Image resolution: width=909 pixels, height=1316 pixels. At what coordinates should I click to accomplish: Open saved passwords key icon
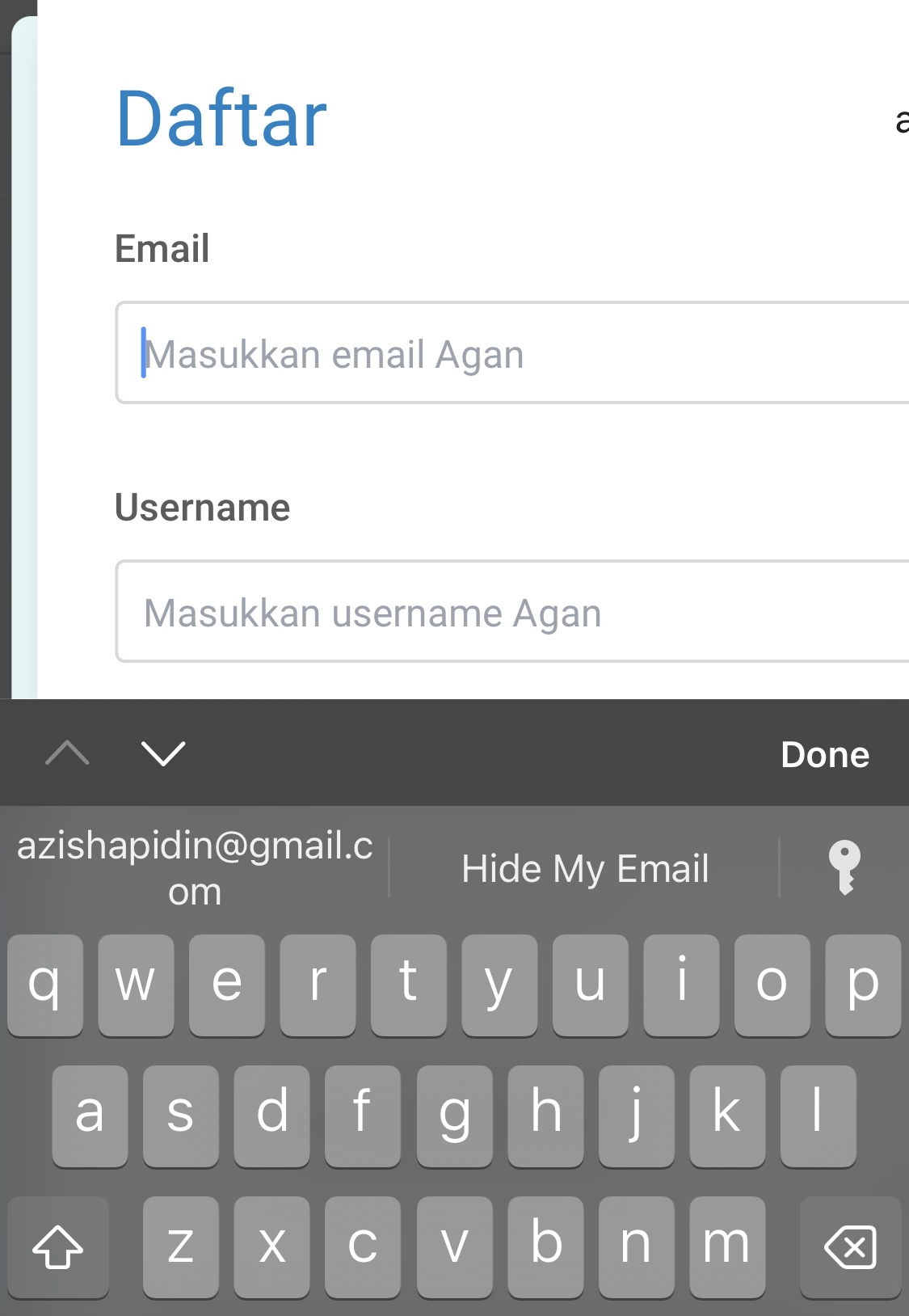point(844,867)
